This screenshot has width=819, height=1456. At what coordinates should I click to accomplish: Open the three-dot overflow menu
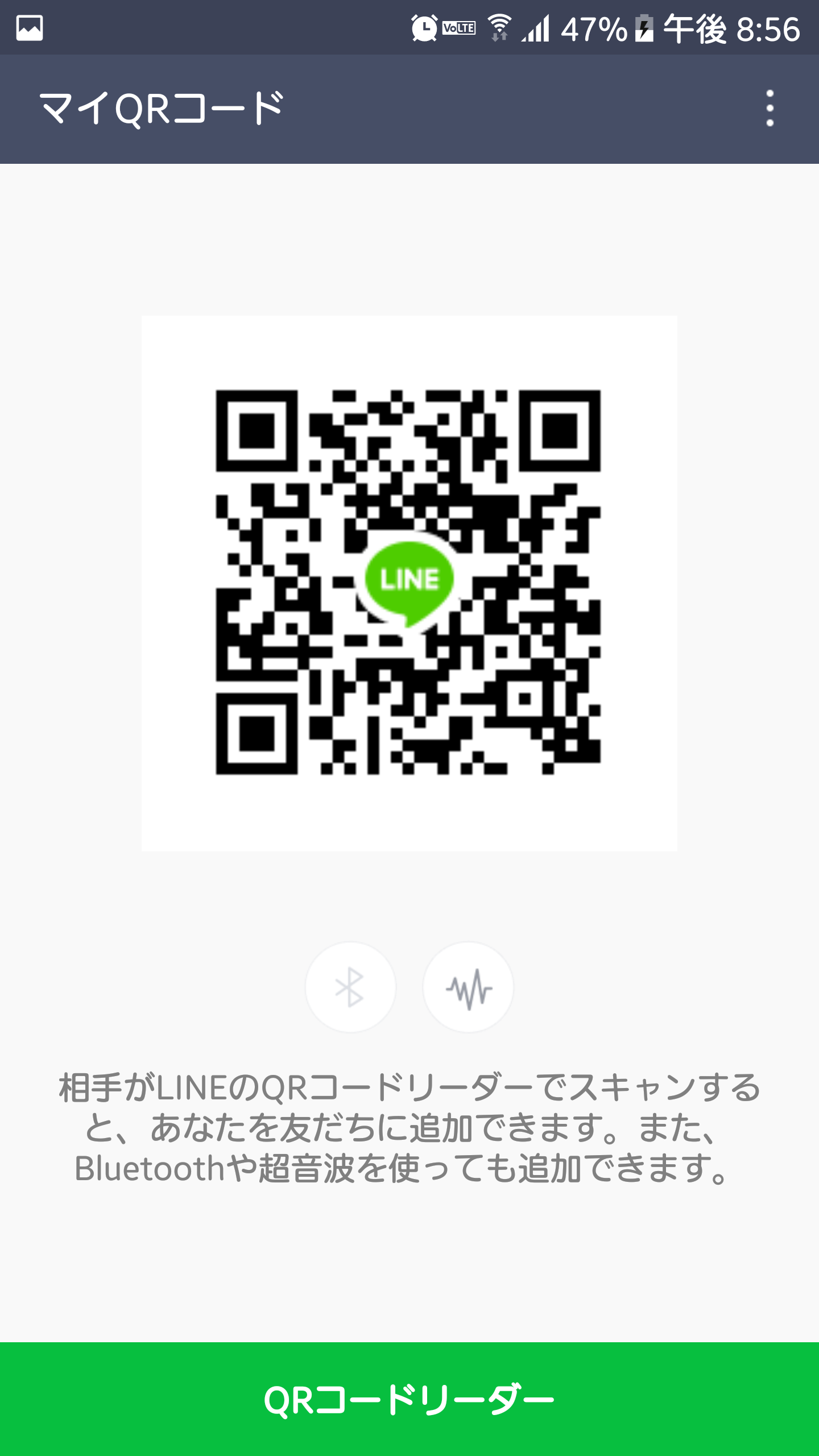[770, 109]
